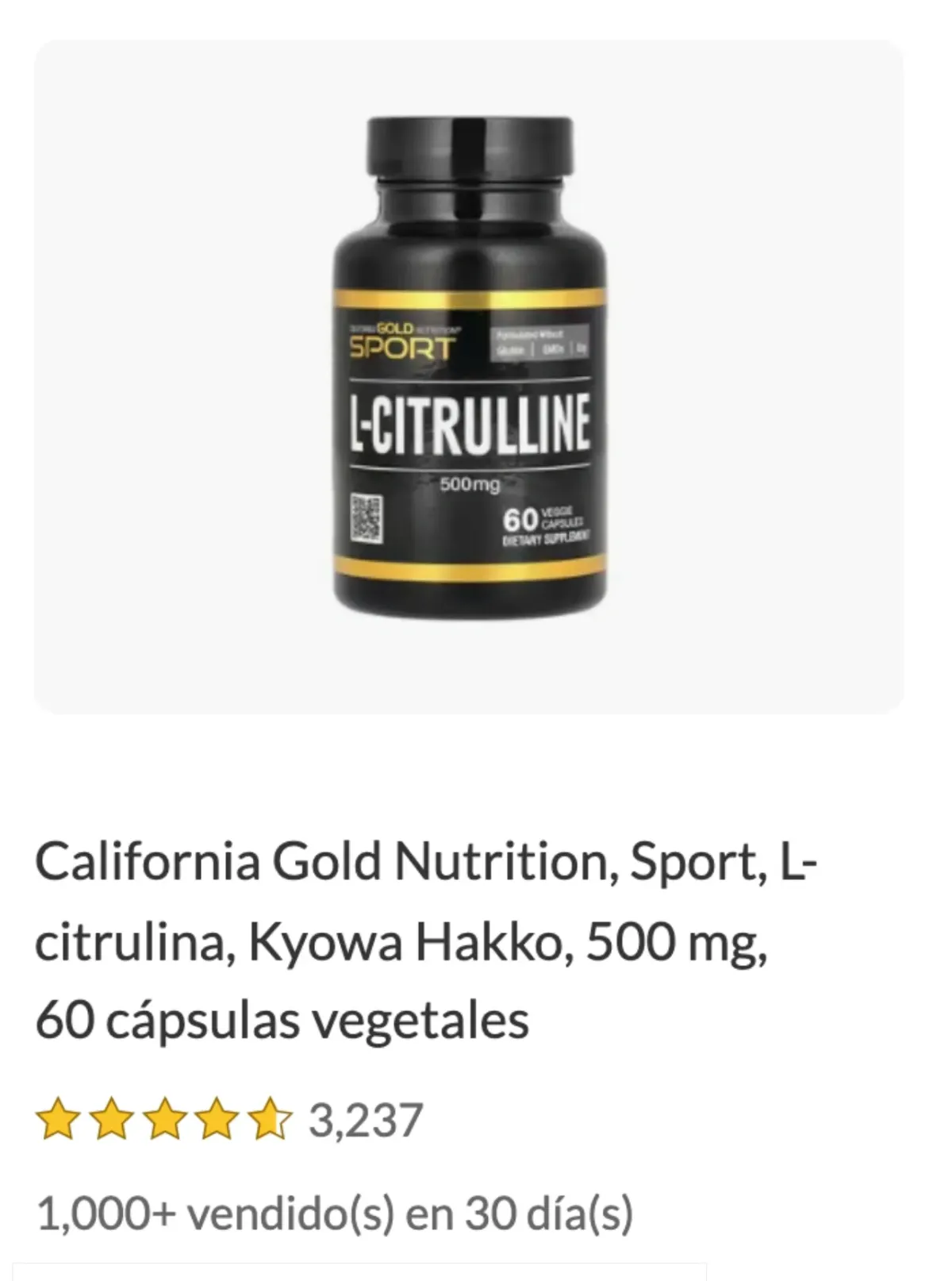This screenshot has width=952, height=1281.
Task: Open the L-Citrulline product image
Action: point(469,375)
